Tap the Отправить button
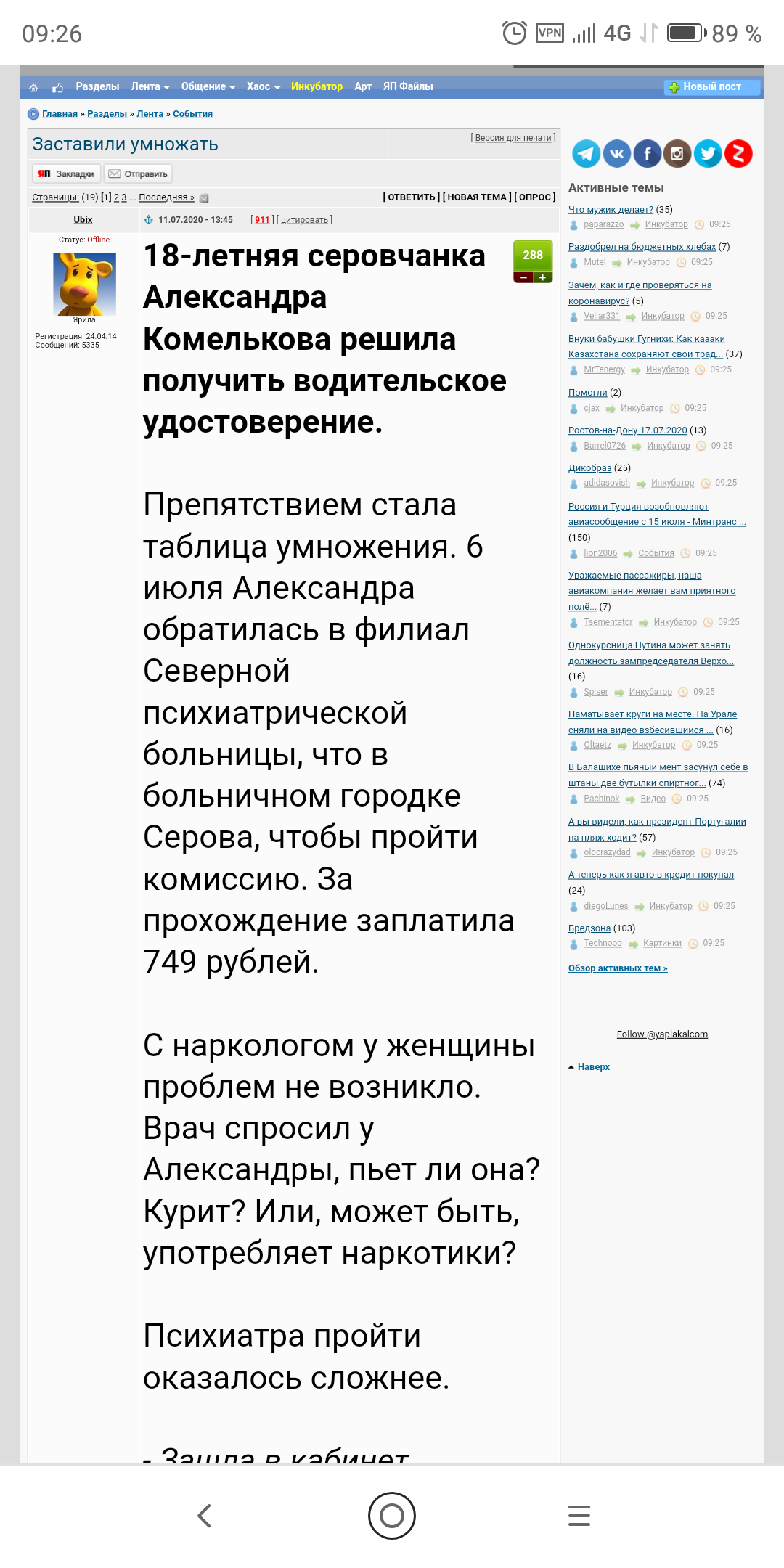This screenshot has width=784, height=1568. tap(138, 174)
